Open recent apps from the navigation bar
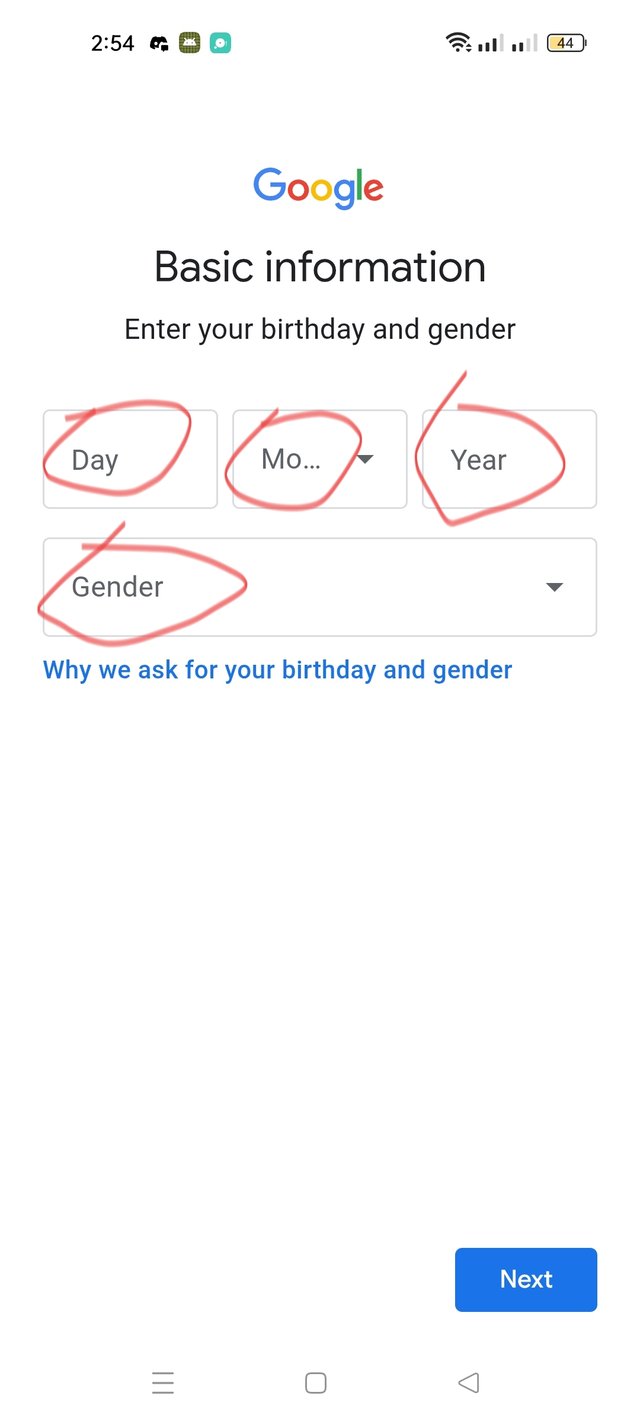 [x=163, y=1383]
